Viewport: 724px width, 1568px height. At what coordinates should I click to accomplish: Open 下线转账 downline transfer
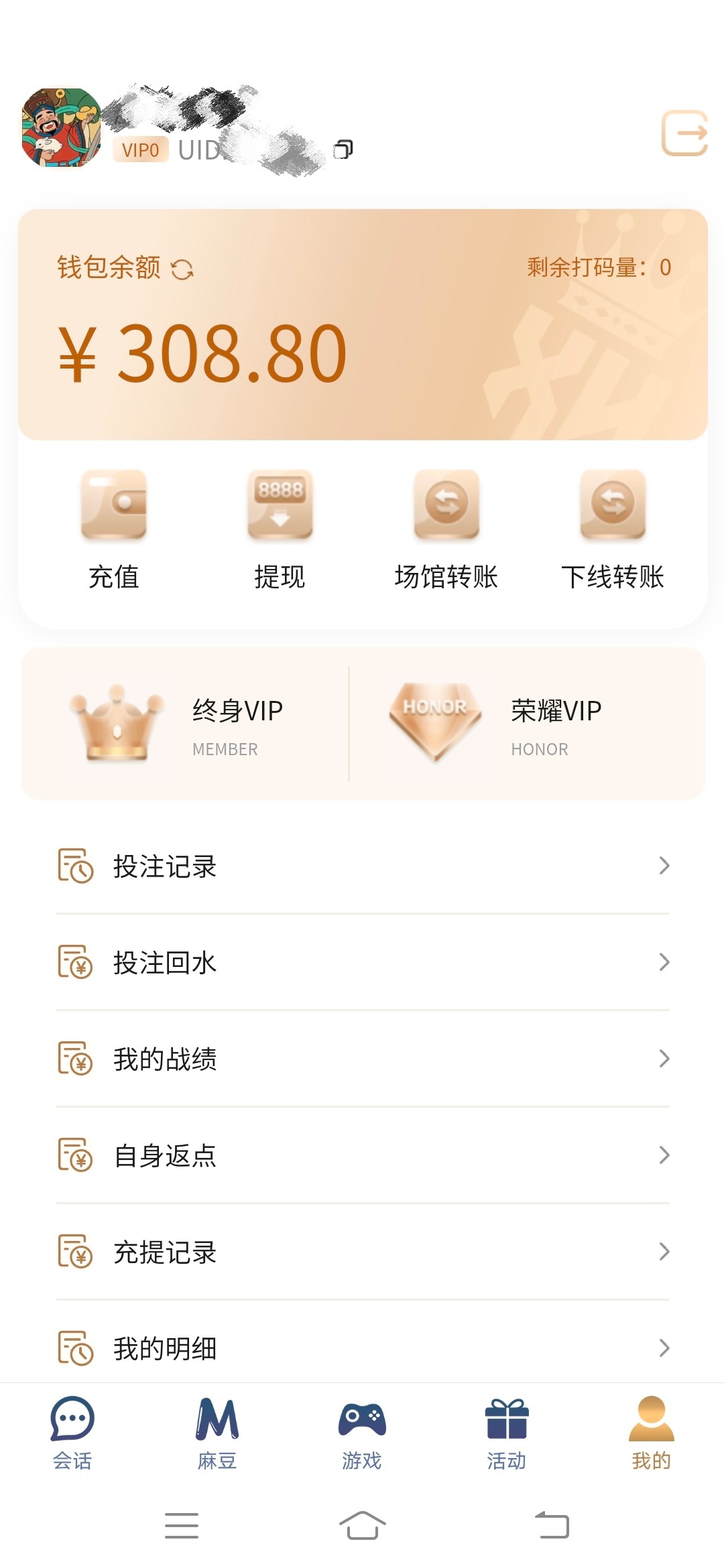click(612, 529)
